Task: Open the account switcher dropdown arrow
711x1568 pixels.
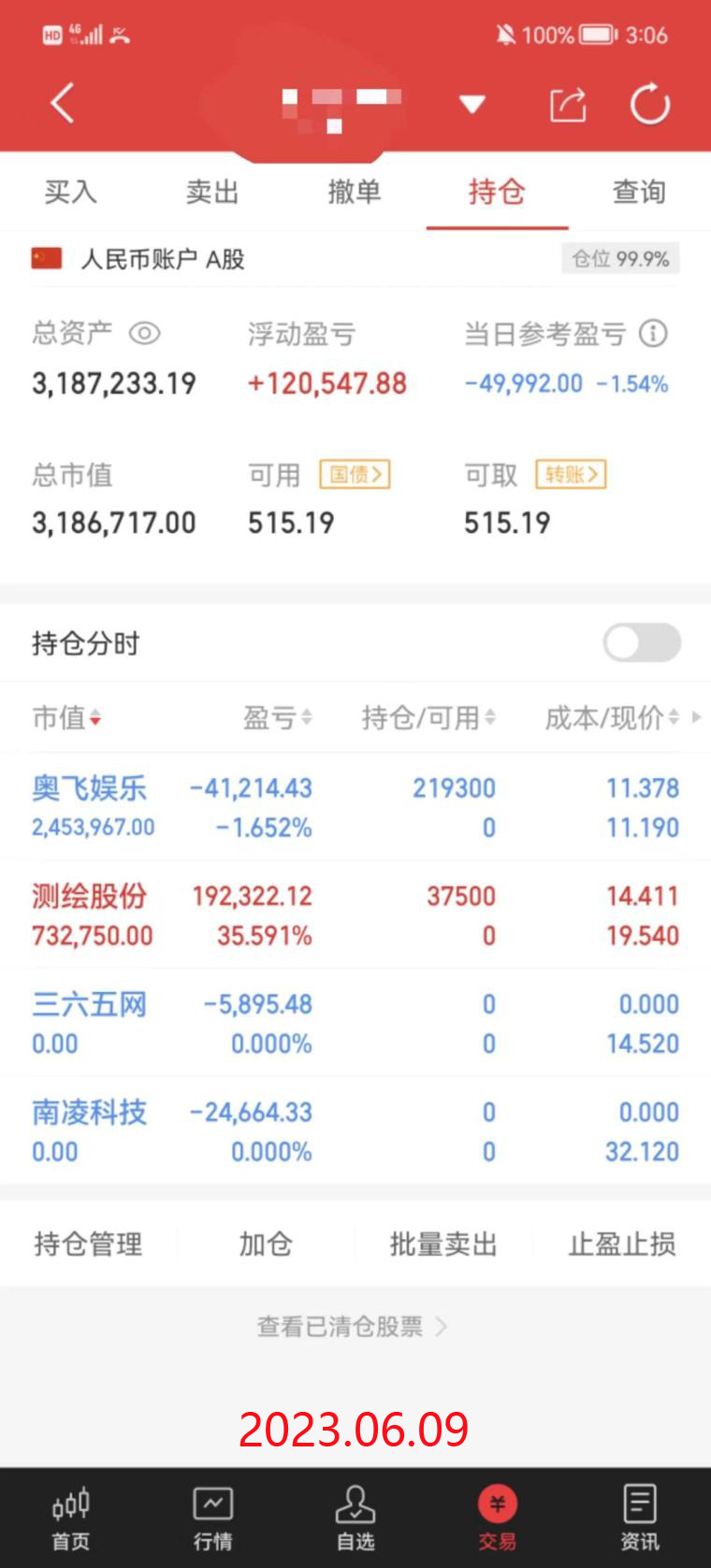Action: pyautogui.click(x=472, y=104)
